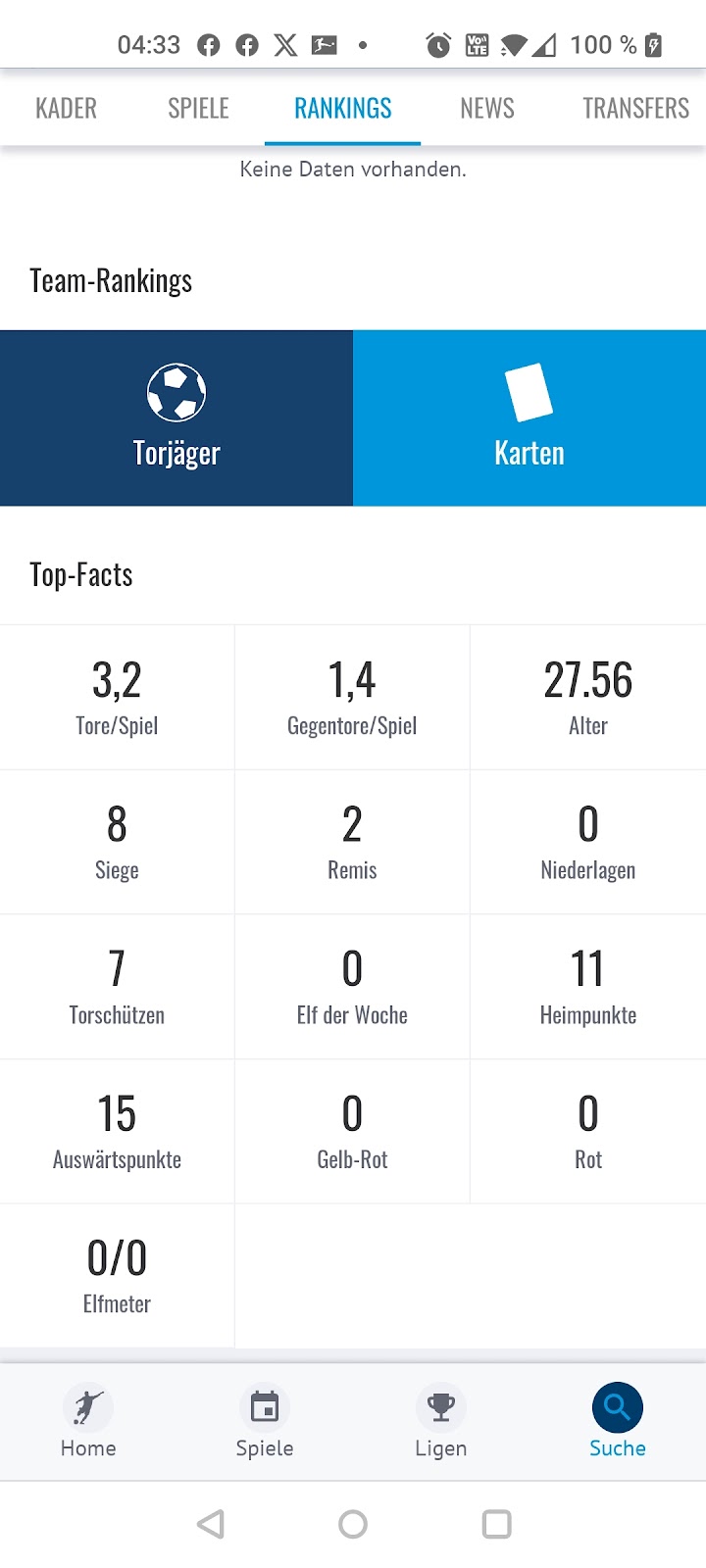Viewport: 706px width, 1568px height.
Task: Go to the News tab
Action: 487,108
